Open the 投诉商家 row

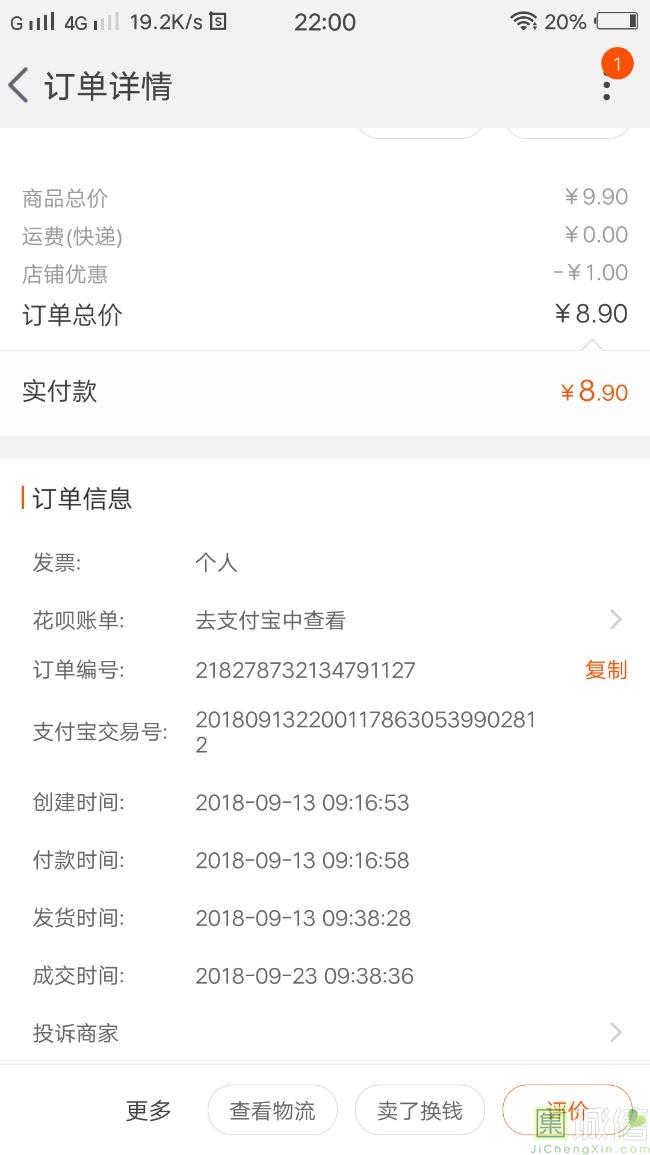pyautogui.click(x=325, y=1033)
